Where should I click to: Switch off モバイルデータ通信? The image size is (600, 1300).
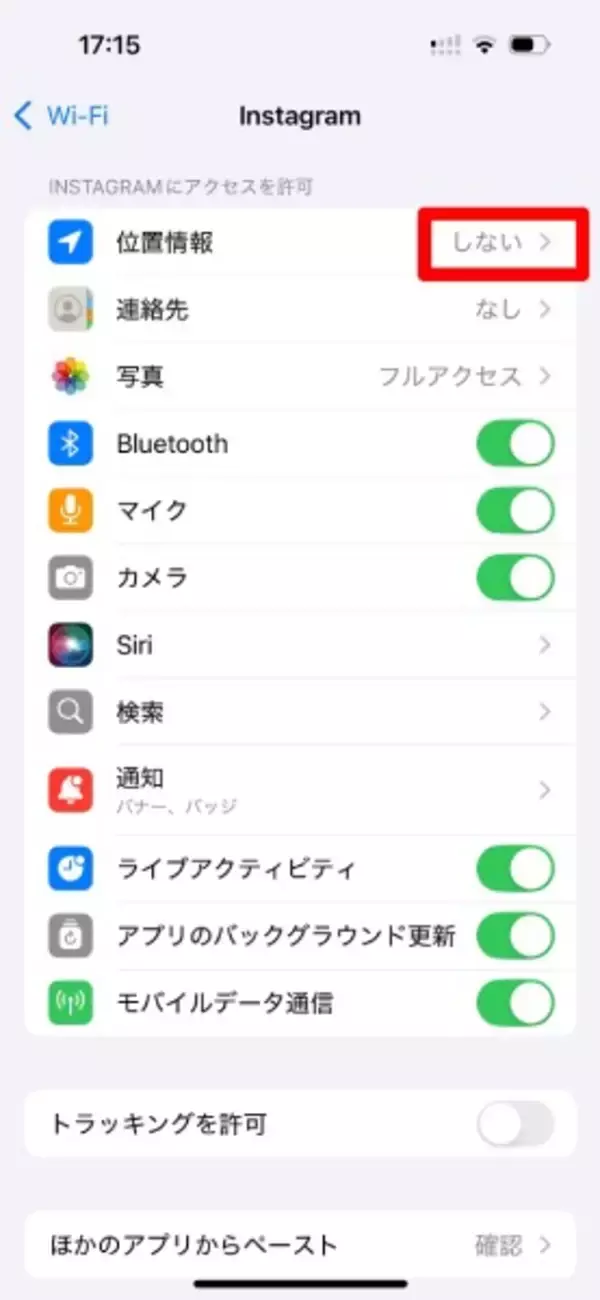[x=515, y=1003]
